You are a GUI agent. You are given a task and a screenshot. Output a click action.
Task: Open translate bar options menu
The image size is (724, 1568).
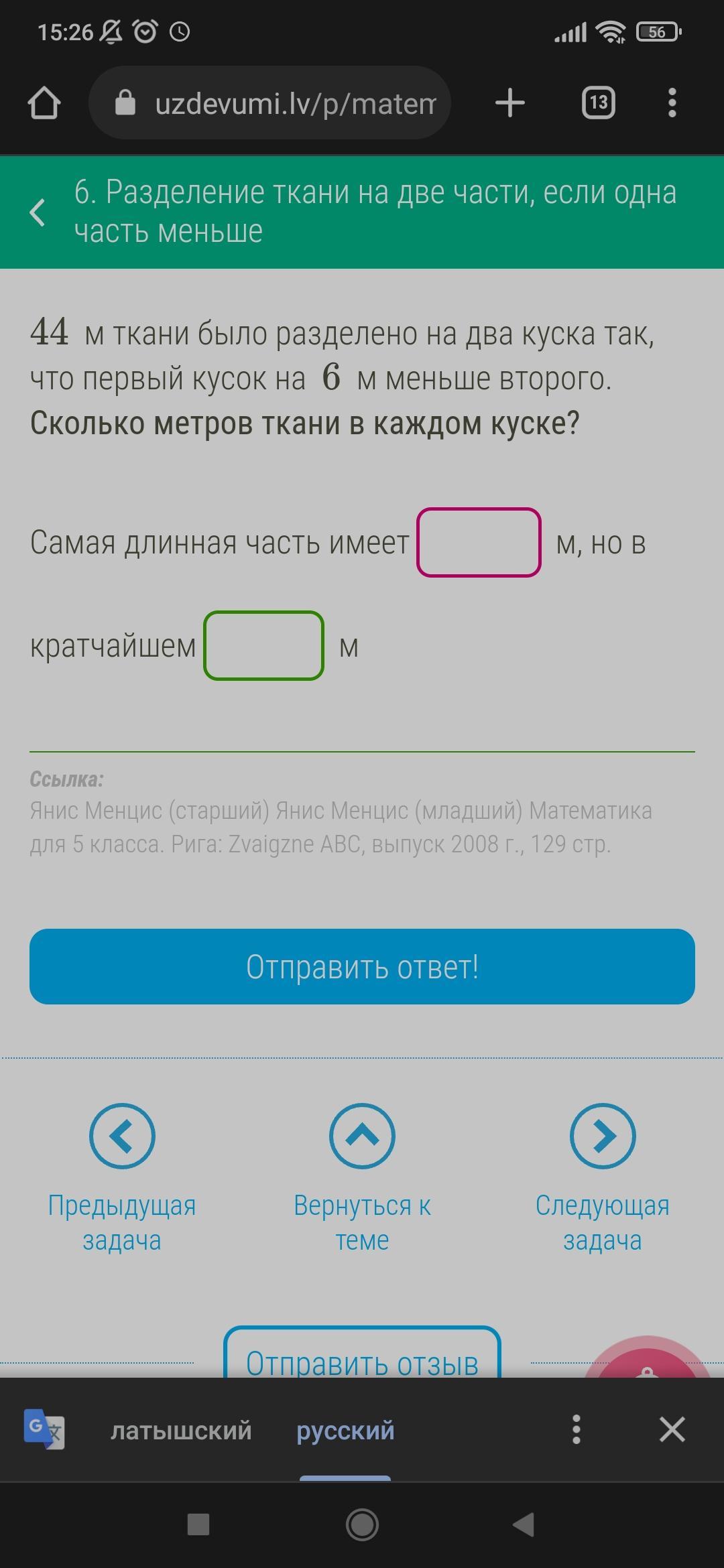pyautogui.click(x=576, y=1429)
